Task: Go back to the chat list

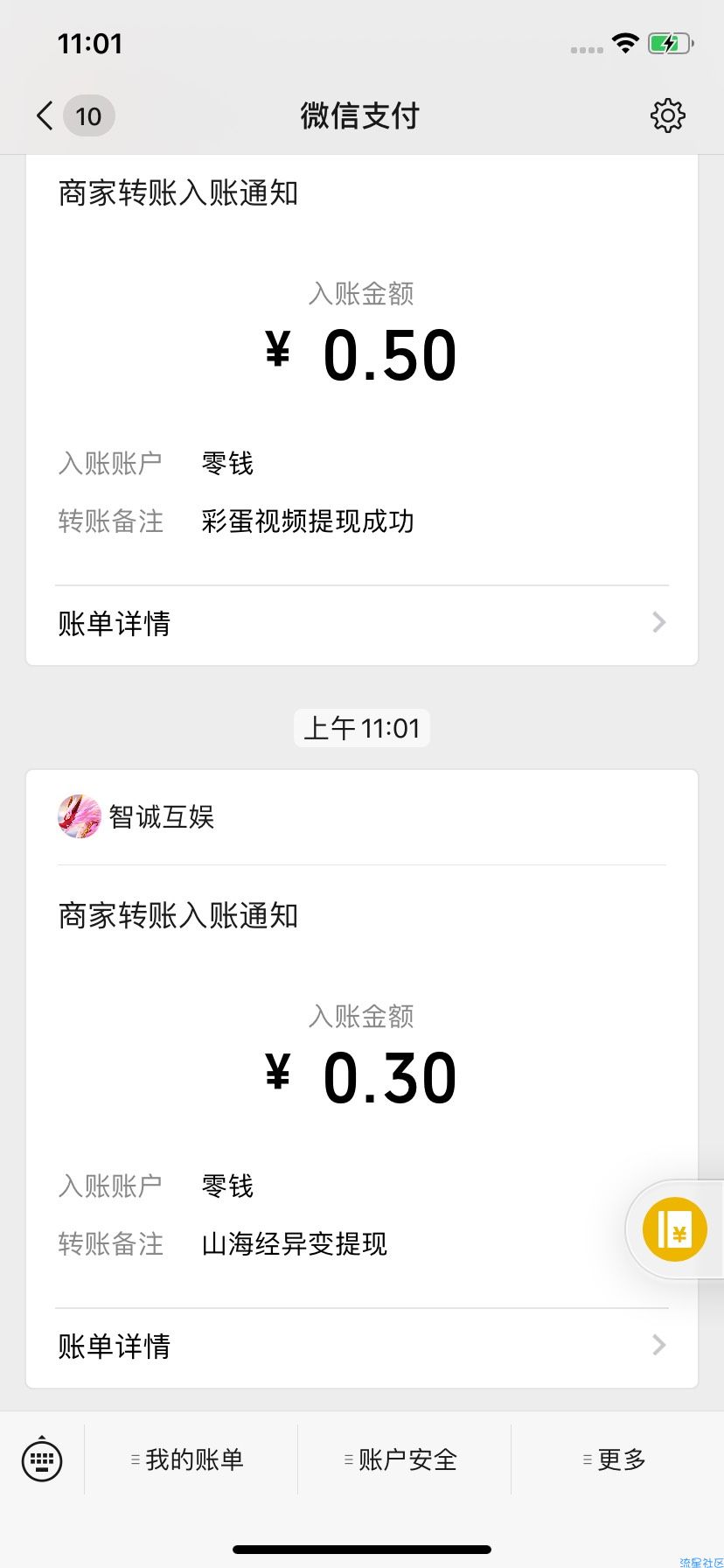Action: [75, 115]
